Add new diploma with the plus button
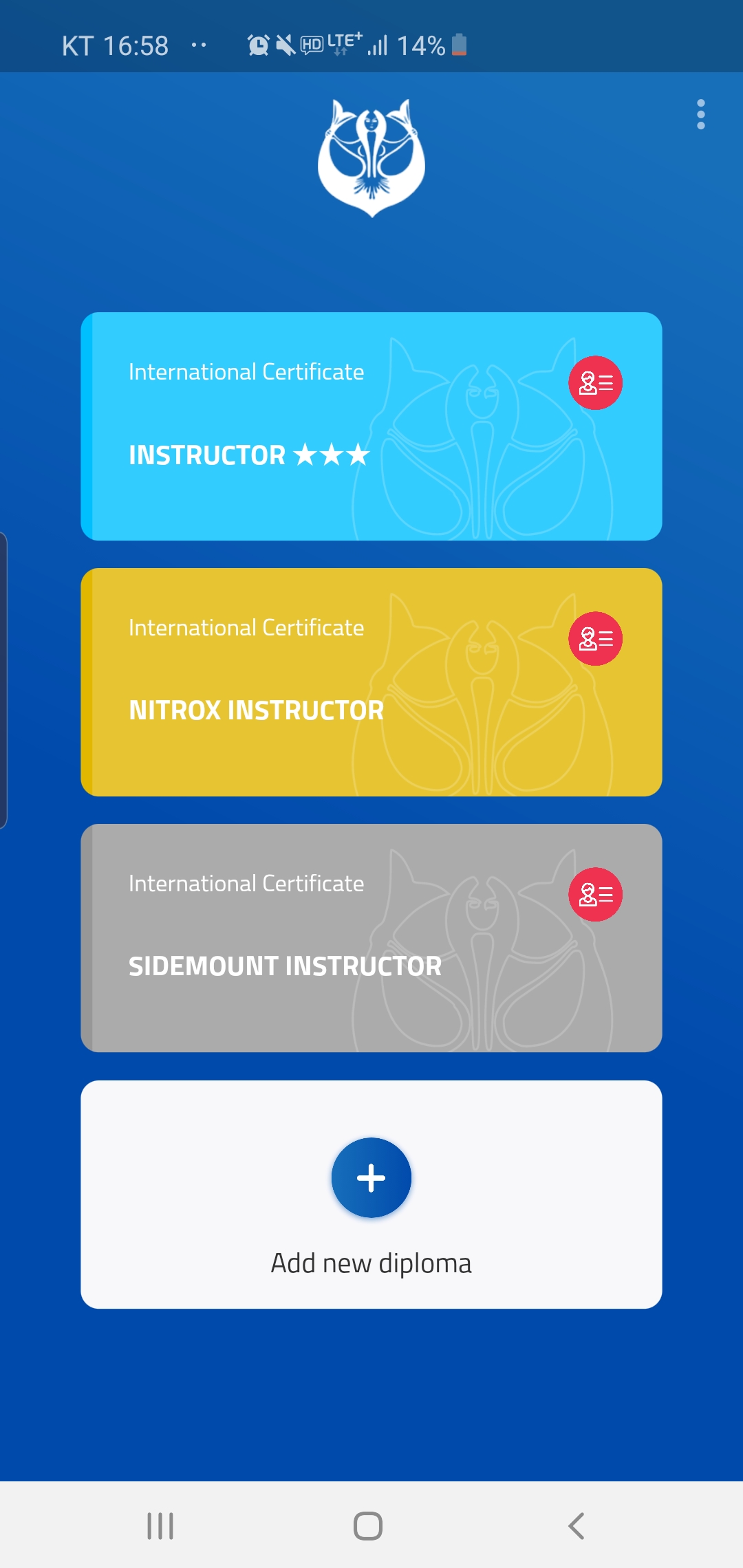The image size is (743, 1568). click(371, 1178)
